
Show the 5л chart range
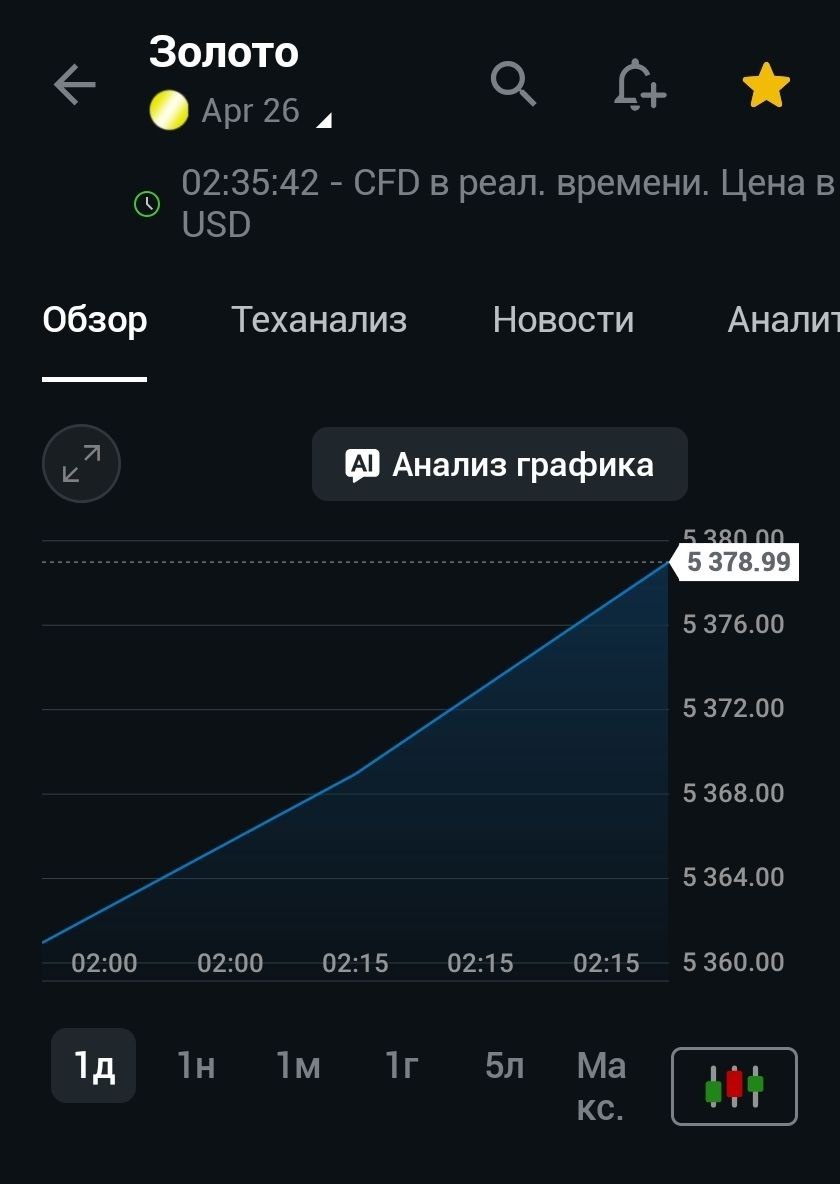tap(504, 1066)
